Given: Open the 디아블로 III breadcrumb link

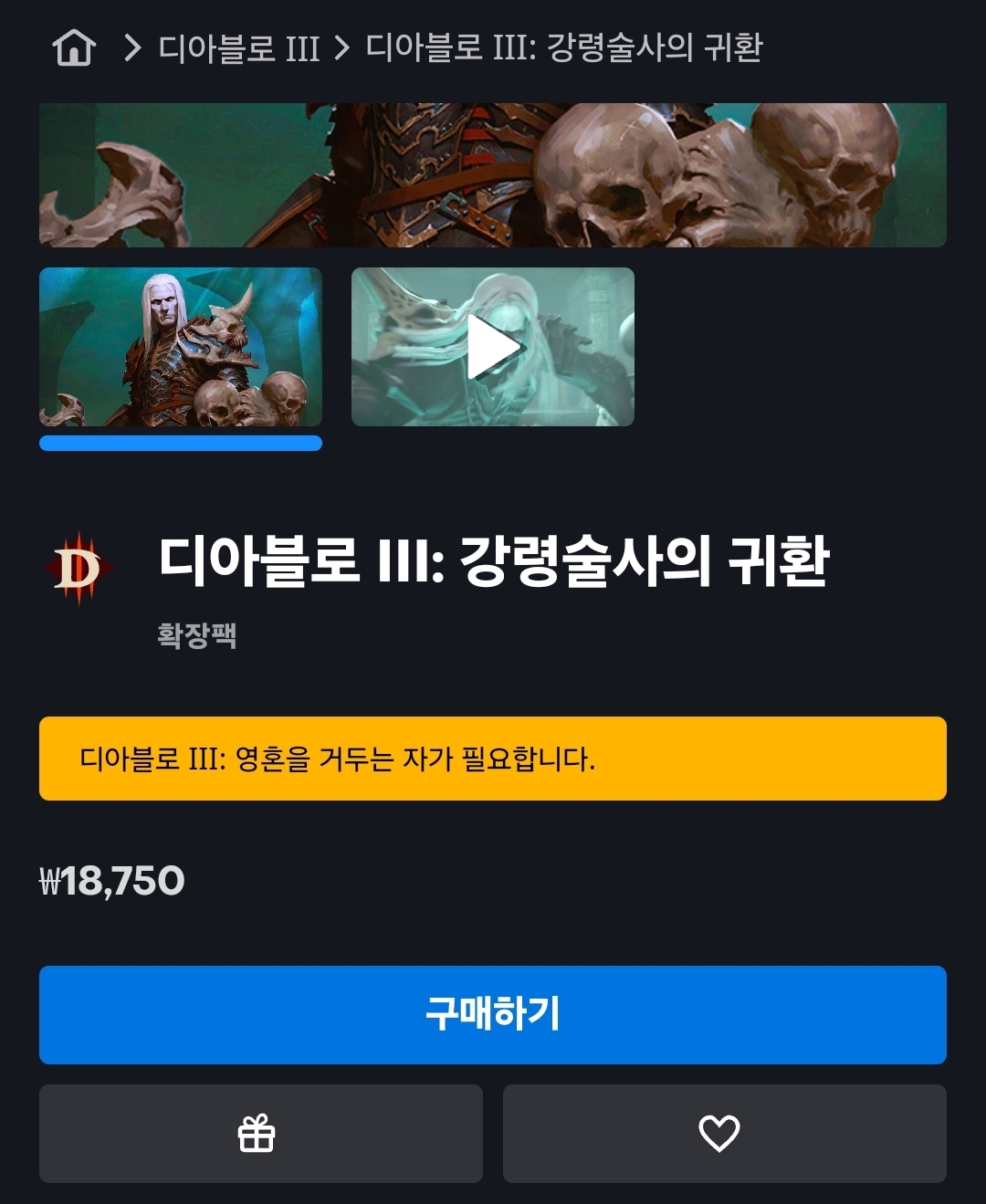Looking at the screenshot, I should [239, 47].
